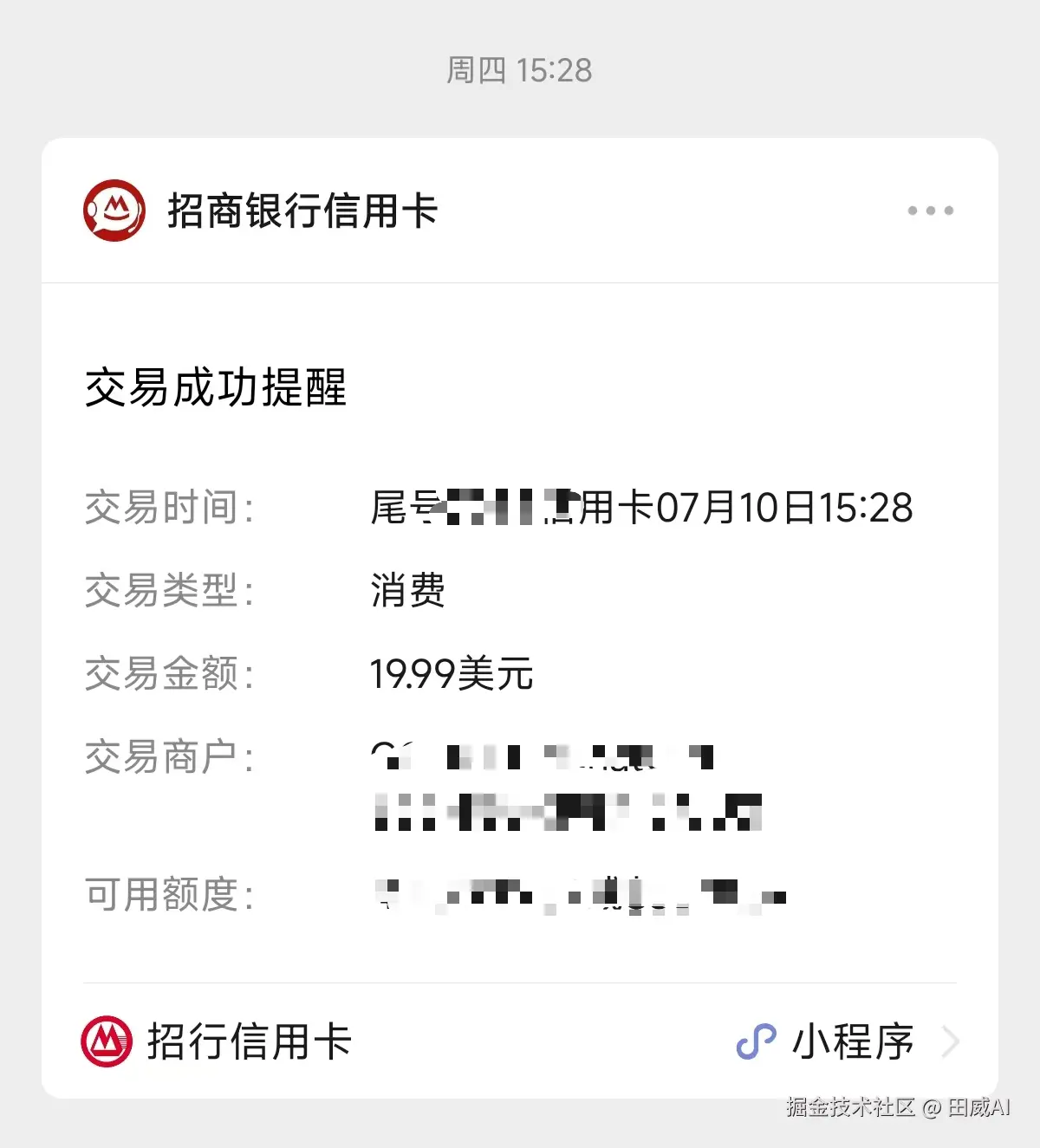Tap the 小程序 label to launch it

tap(853, 1041)
